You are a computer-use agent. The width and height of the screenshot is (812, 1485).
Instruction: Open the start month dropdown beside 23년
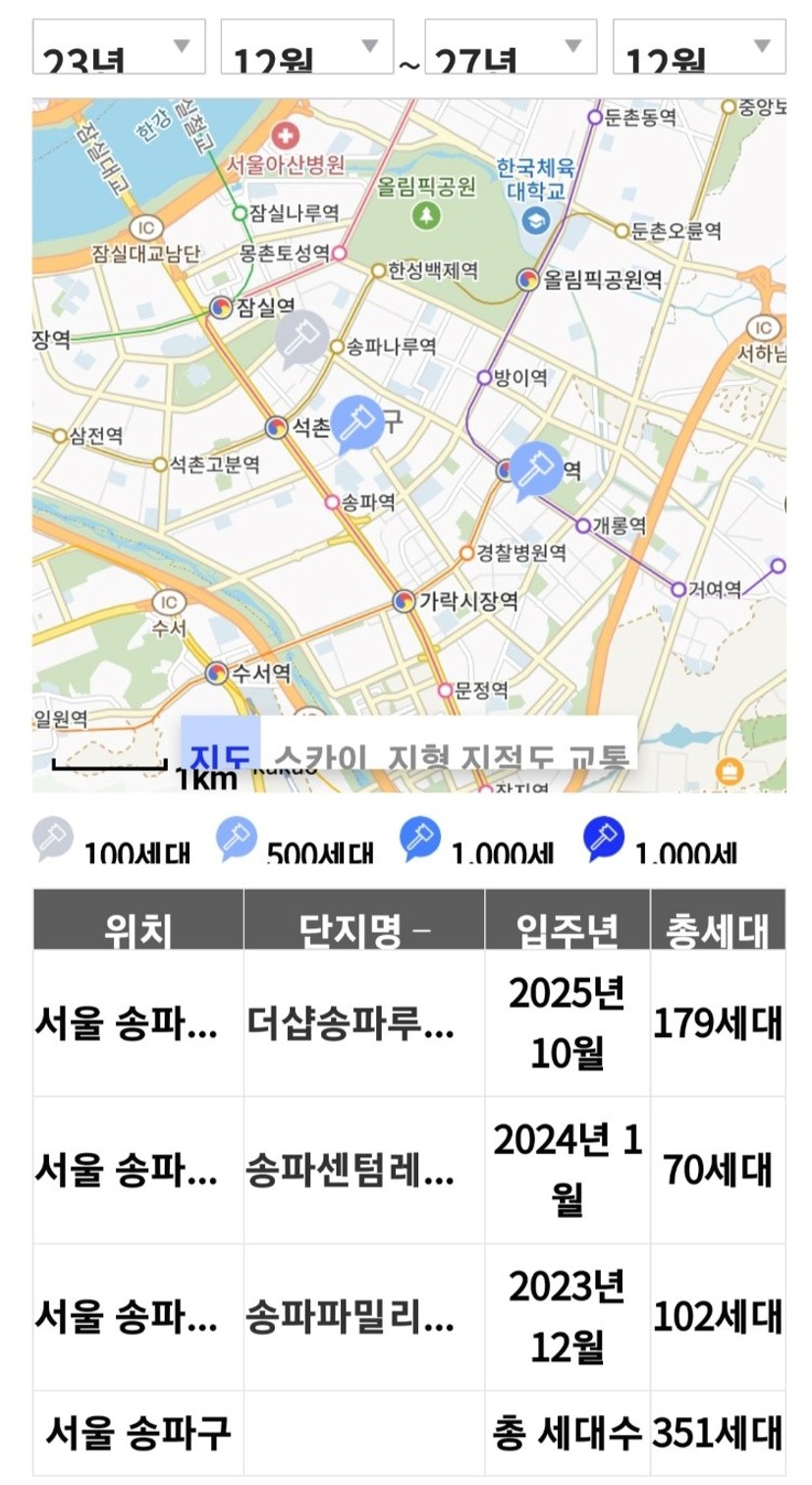306,47
